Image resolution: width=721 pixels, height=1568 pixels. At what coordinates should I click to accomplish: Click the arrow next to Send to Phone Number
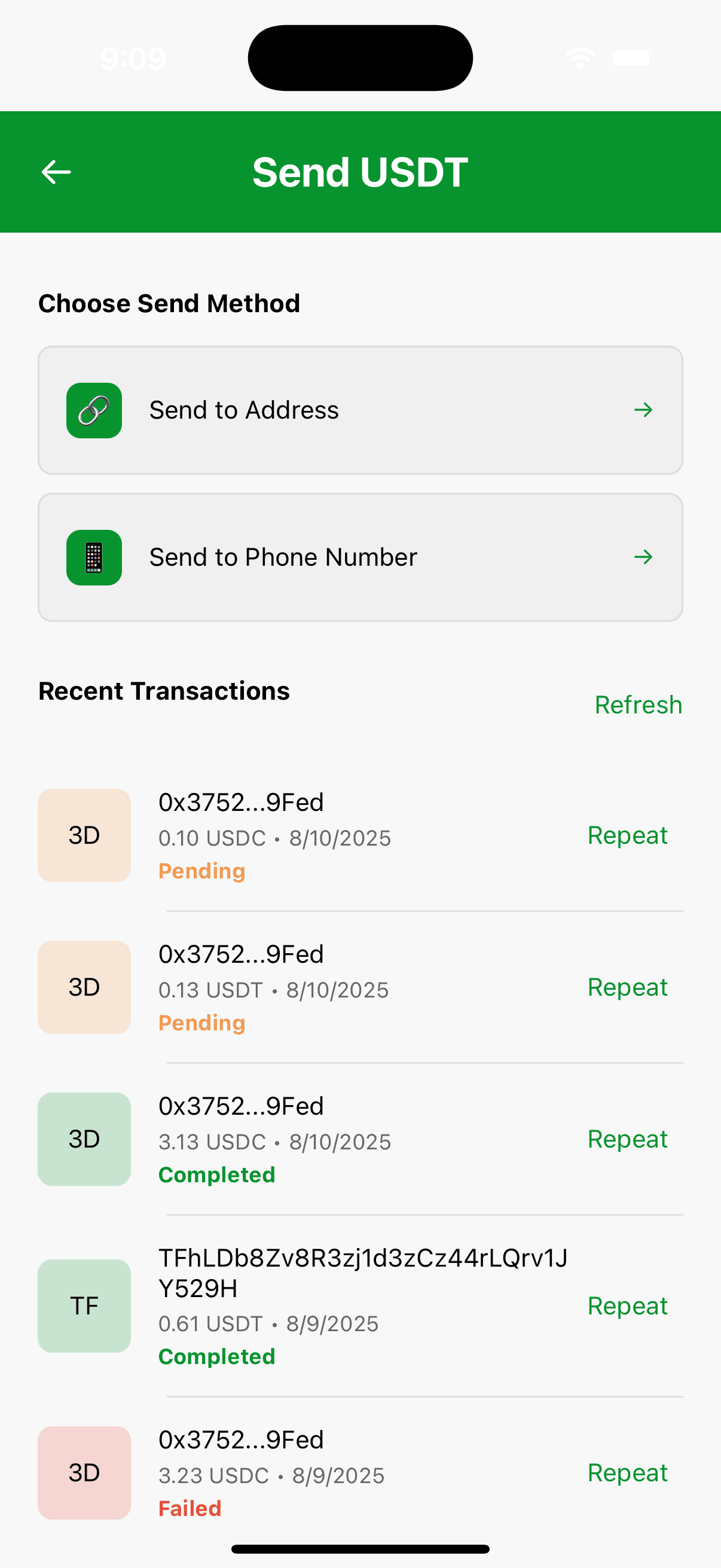(644, 557)
